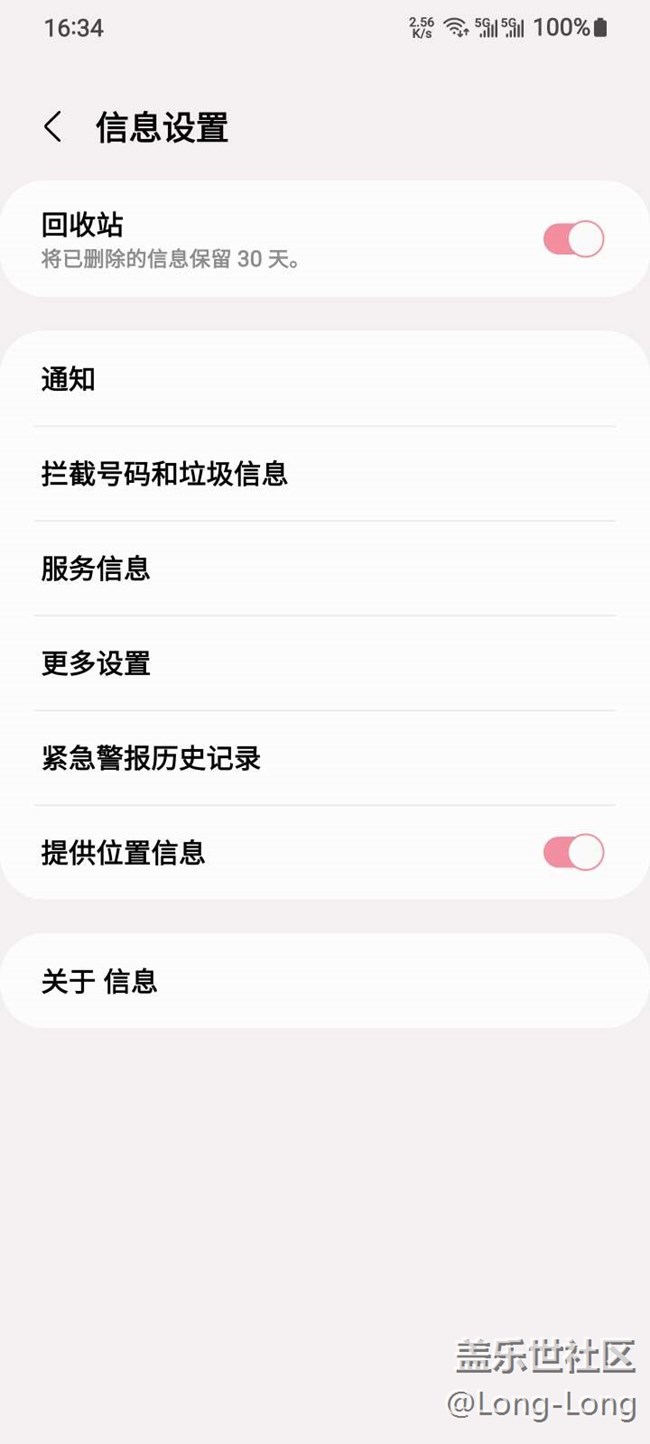Open 更多设置
This screenshot has width=650, height=1444.
point(325,664)
